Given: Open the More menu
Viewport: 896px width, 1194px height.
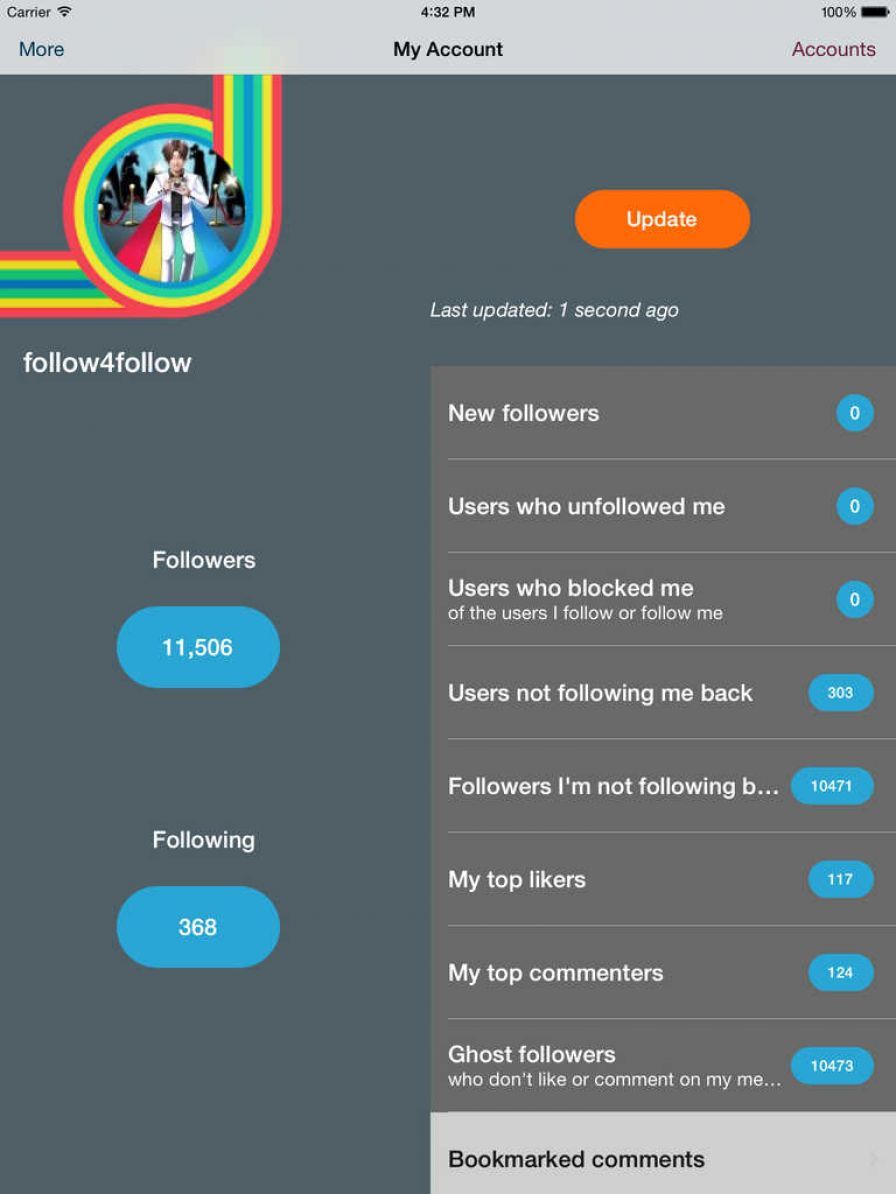Looking at the screenshot, I should 41,49.
